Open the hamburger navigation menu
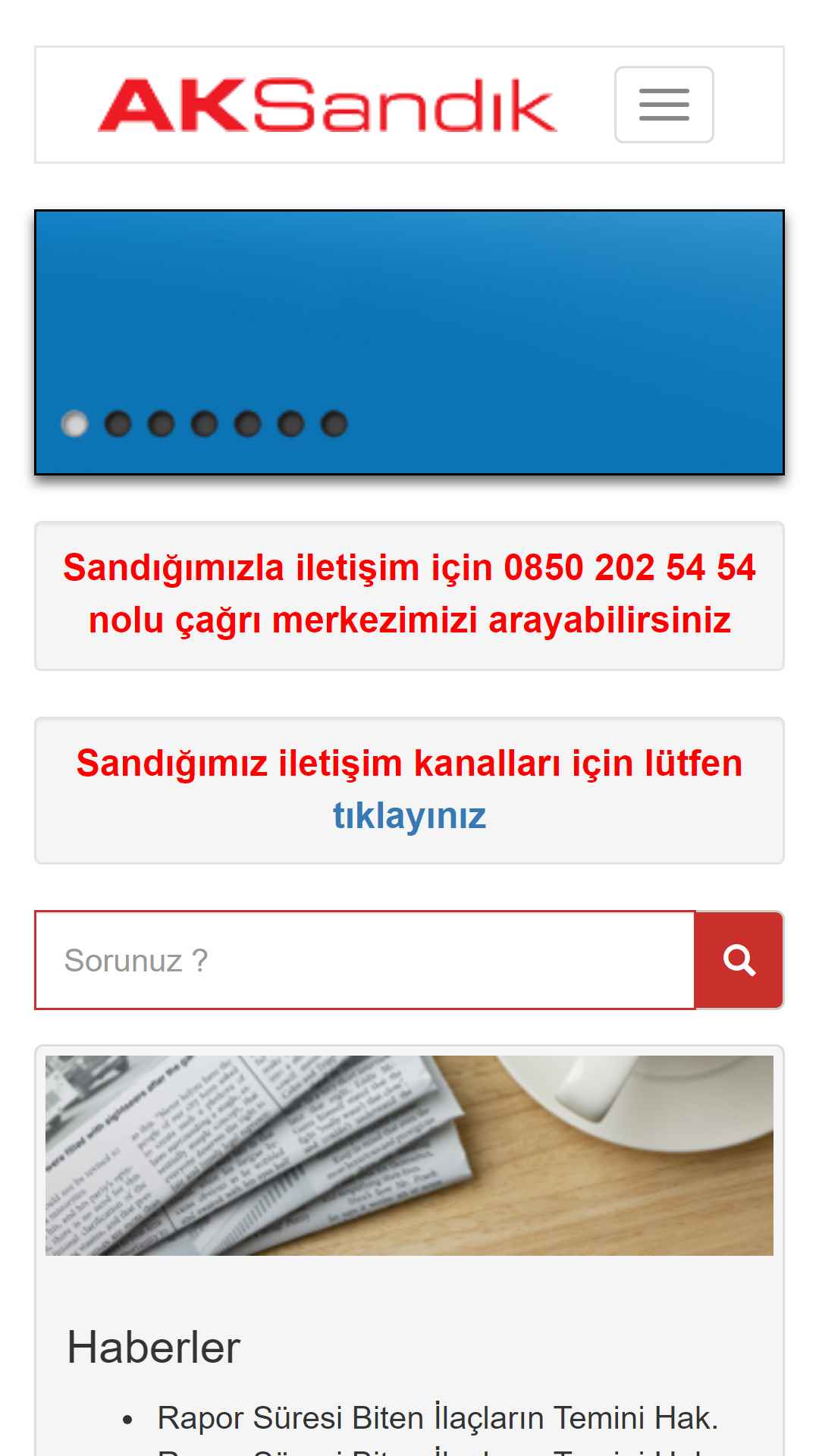 click(664, 105)
